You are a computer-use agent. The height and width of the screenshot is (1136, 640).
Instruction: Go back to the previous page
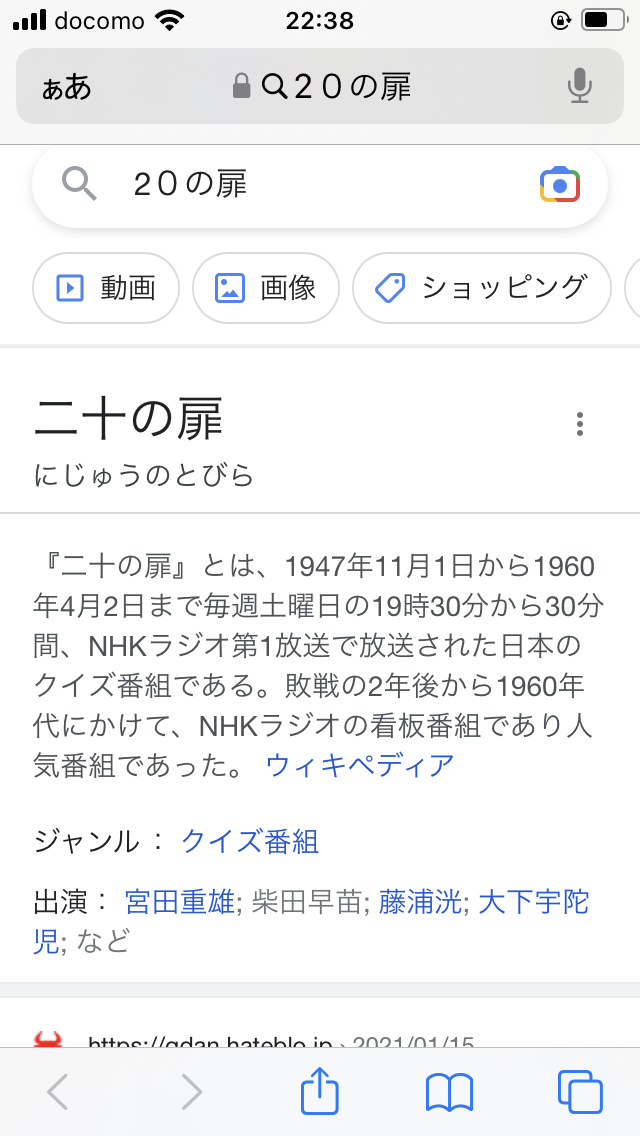(58, 1092)
